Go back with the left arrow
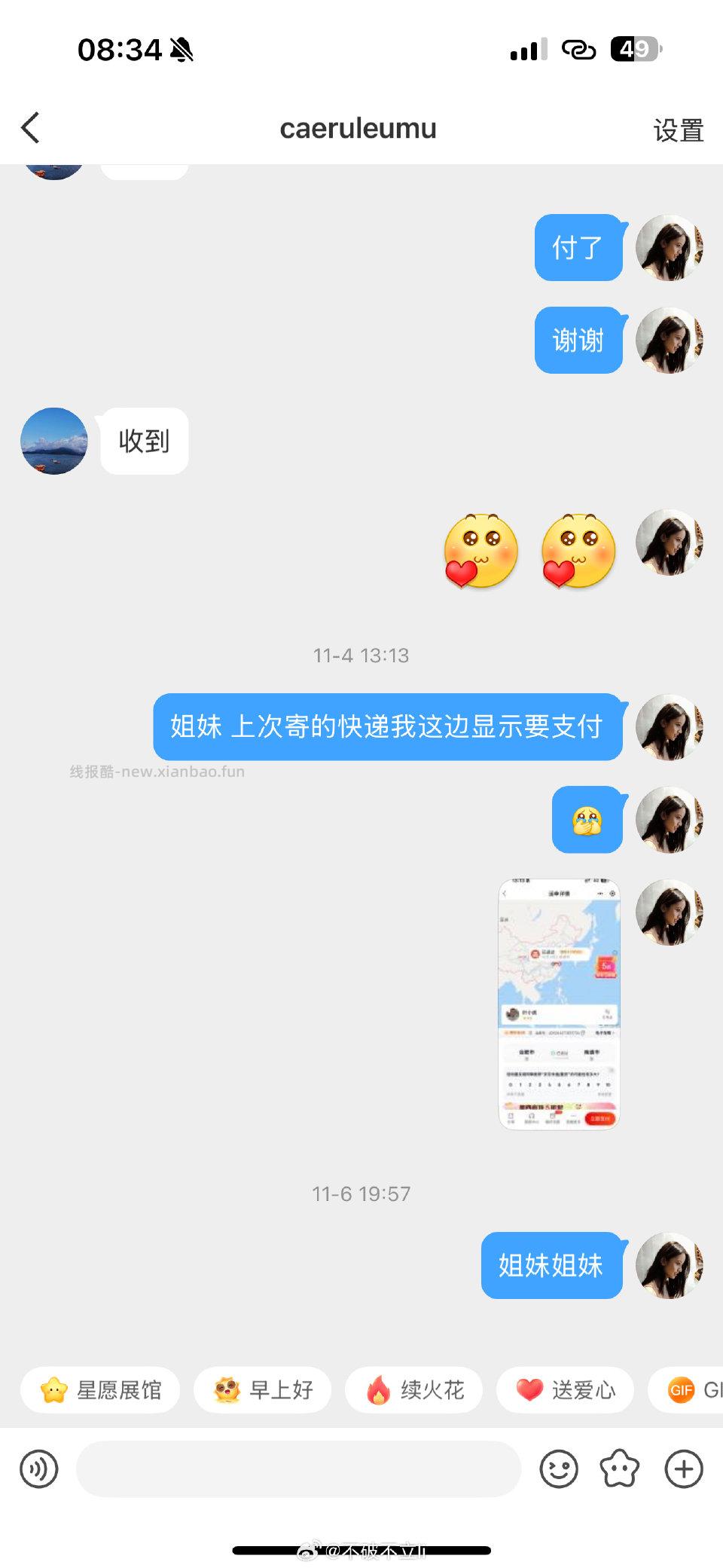The width and height of the screenshot is (723, 1568). (30, 127)
